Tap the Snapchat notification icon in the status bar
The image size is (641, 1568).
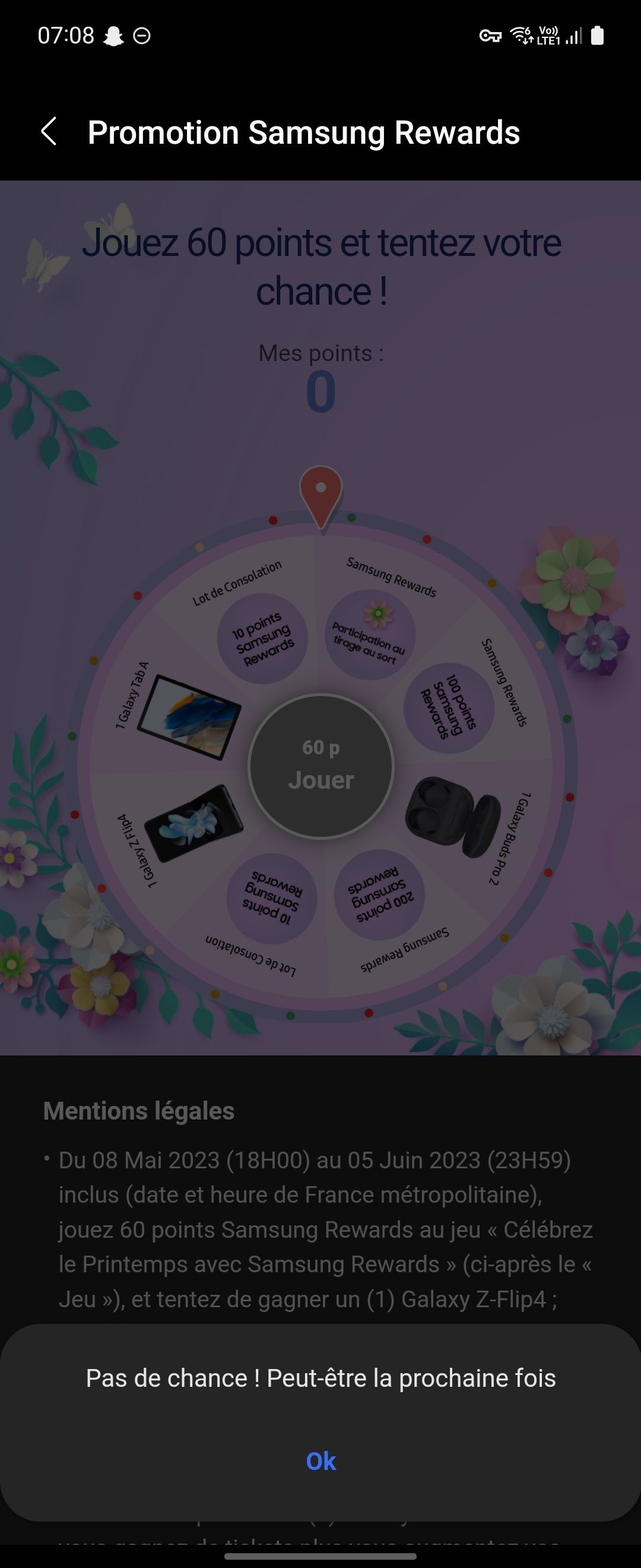click(x=113, y=36)
